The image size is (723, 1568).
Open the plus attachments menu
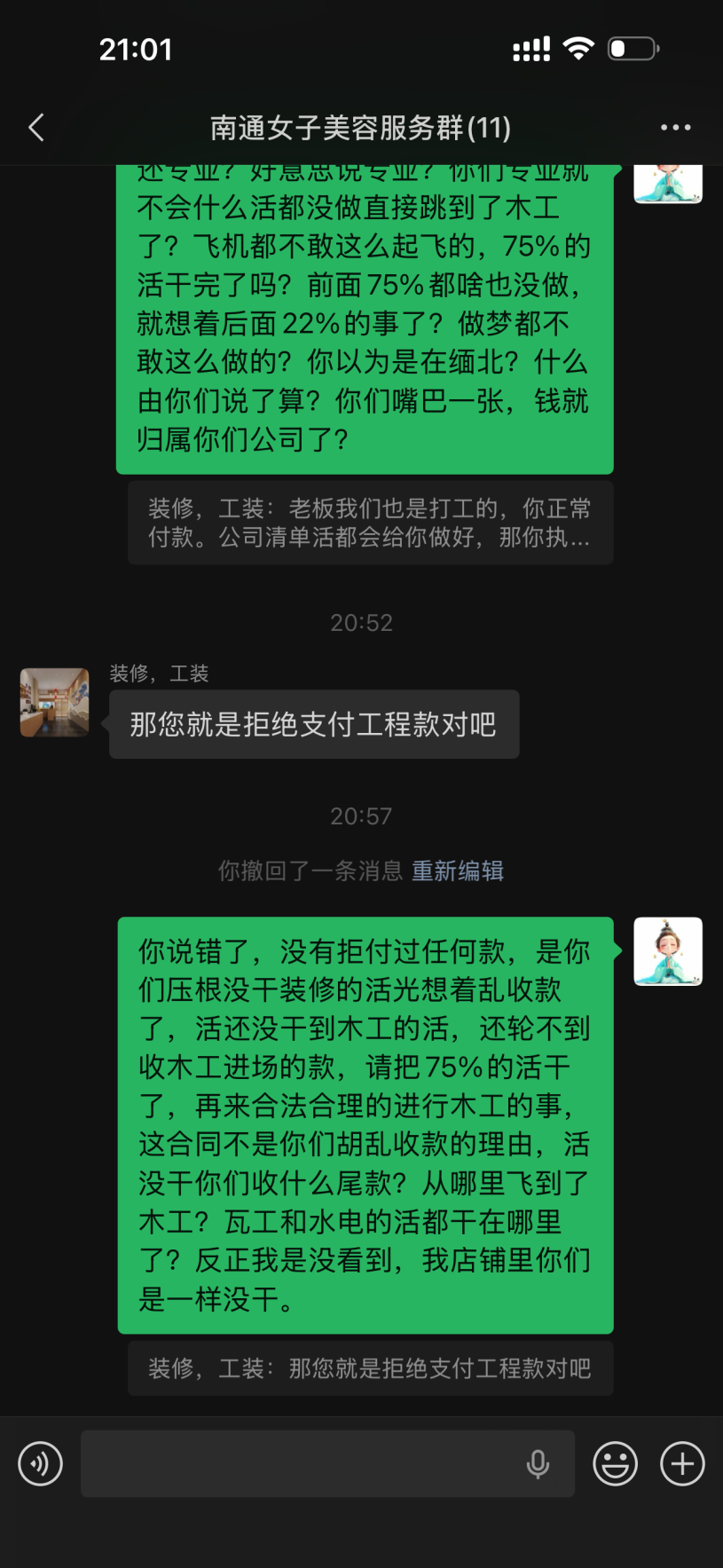coord(682,1463)
